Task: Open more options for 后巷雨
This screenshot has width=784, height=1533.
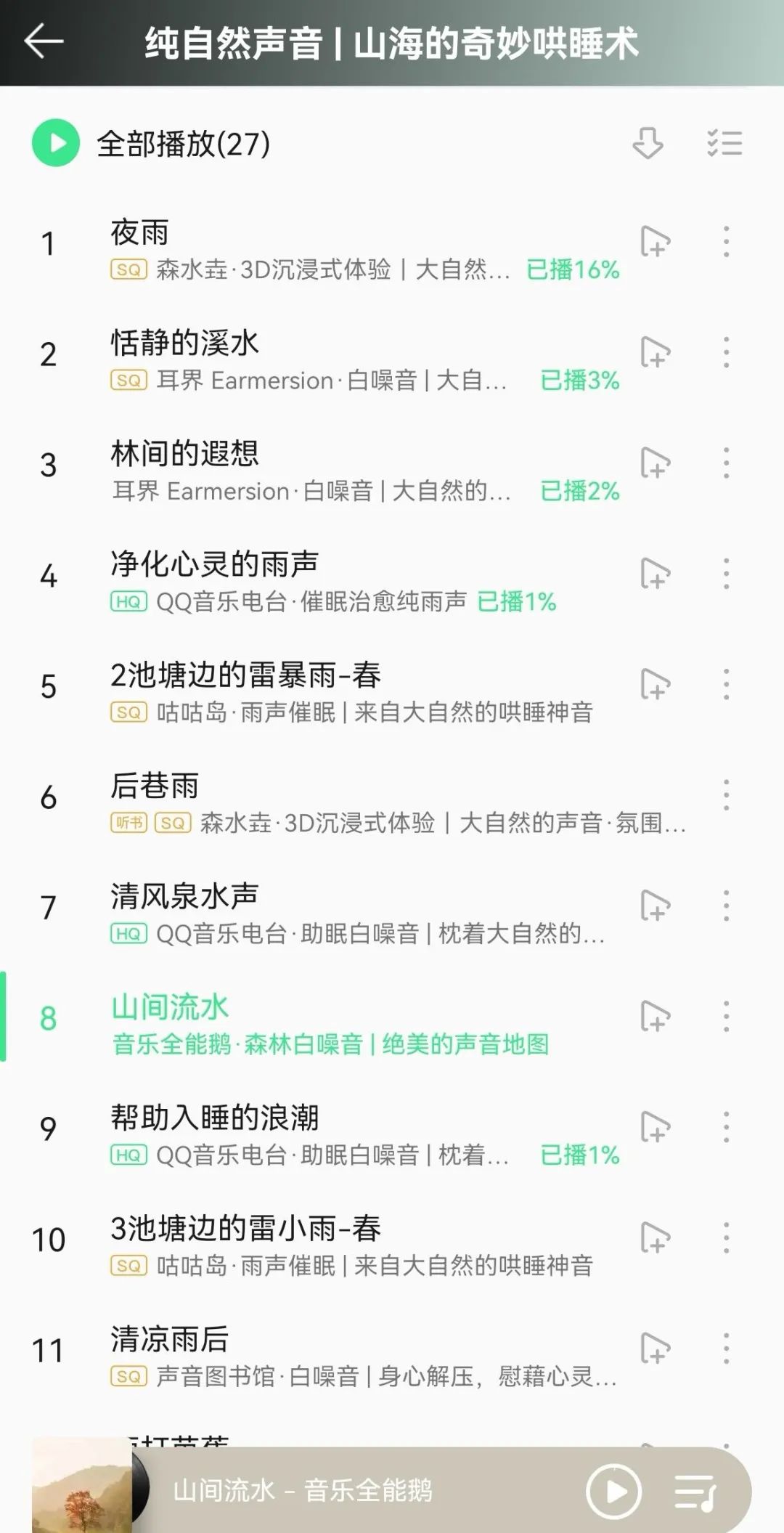Action: pyautogui.click(x=726, y=795)
